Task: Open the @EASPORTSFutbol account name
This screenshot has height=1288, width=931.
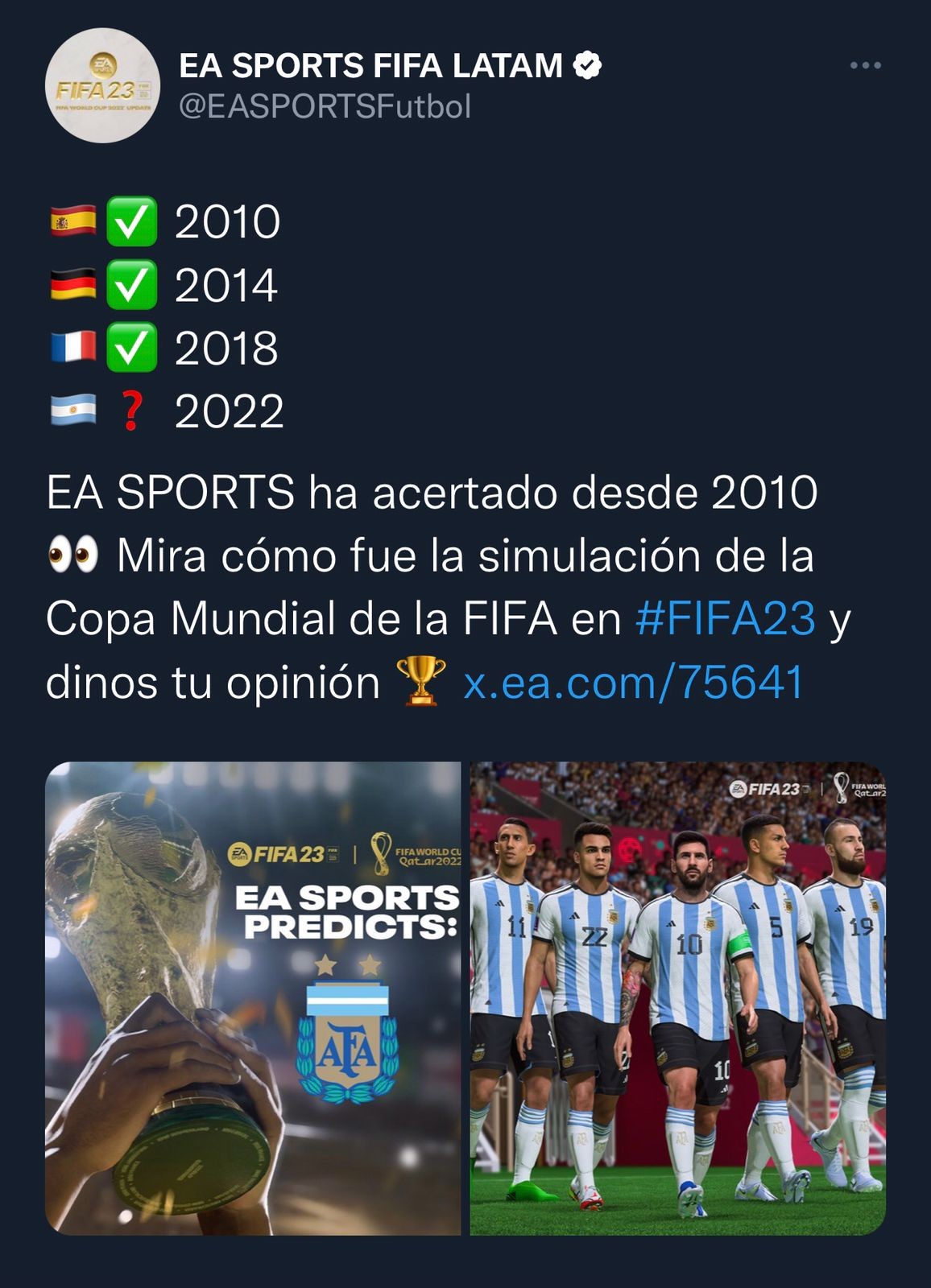Action: click(325, 106)
